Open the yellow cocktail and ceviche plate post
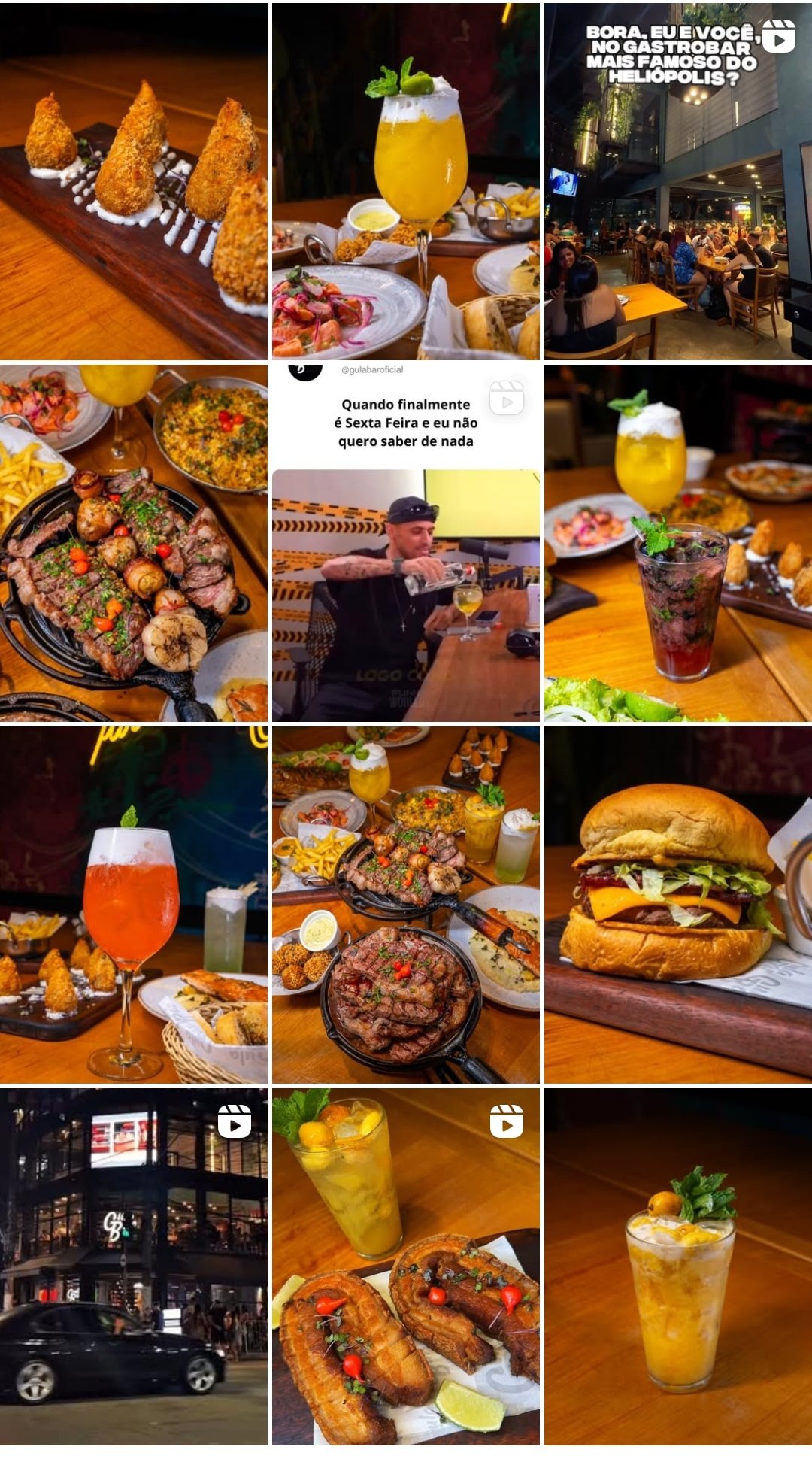The height and width of the screenshot is (1465, 812). pos(406,181)
